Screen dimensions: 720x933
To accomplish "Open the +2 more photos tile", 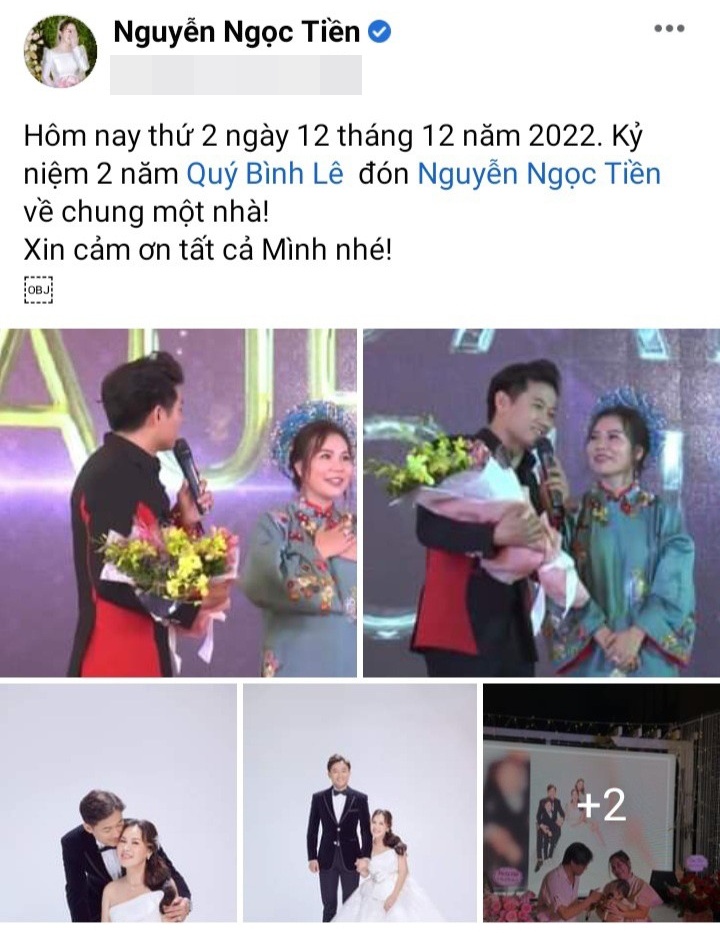I will (x=601, y=803).
